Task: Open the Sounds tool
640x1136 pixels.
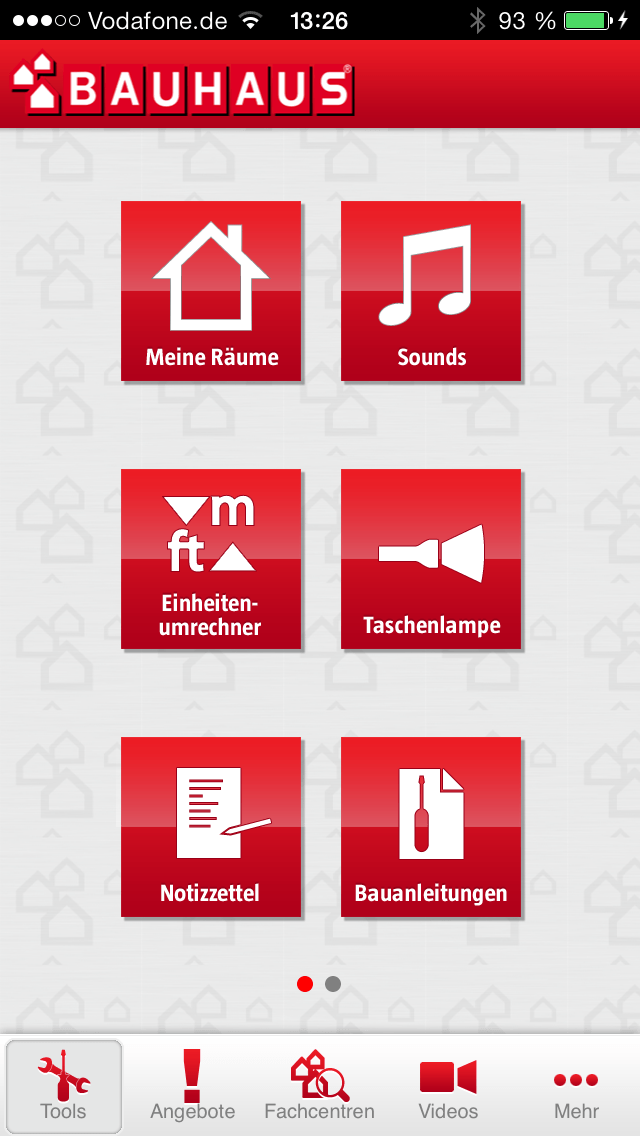Action: click(431, 291)
